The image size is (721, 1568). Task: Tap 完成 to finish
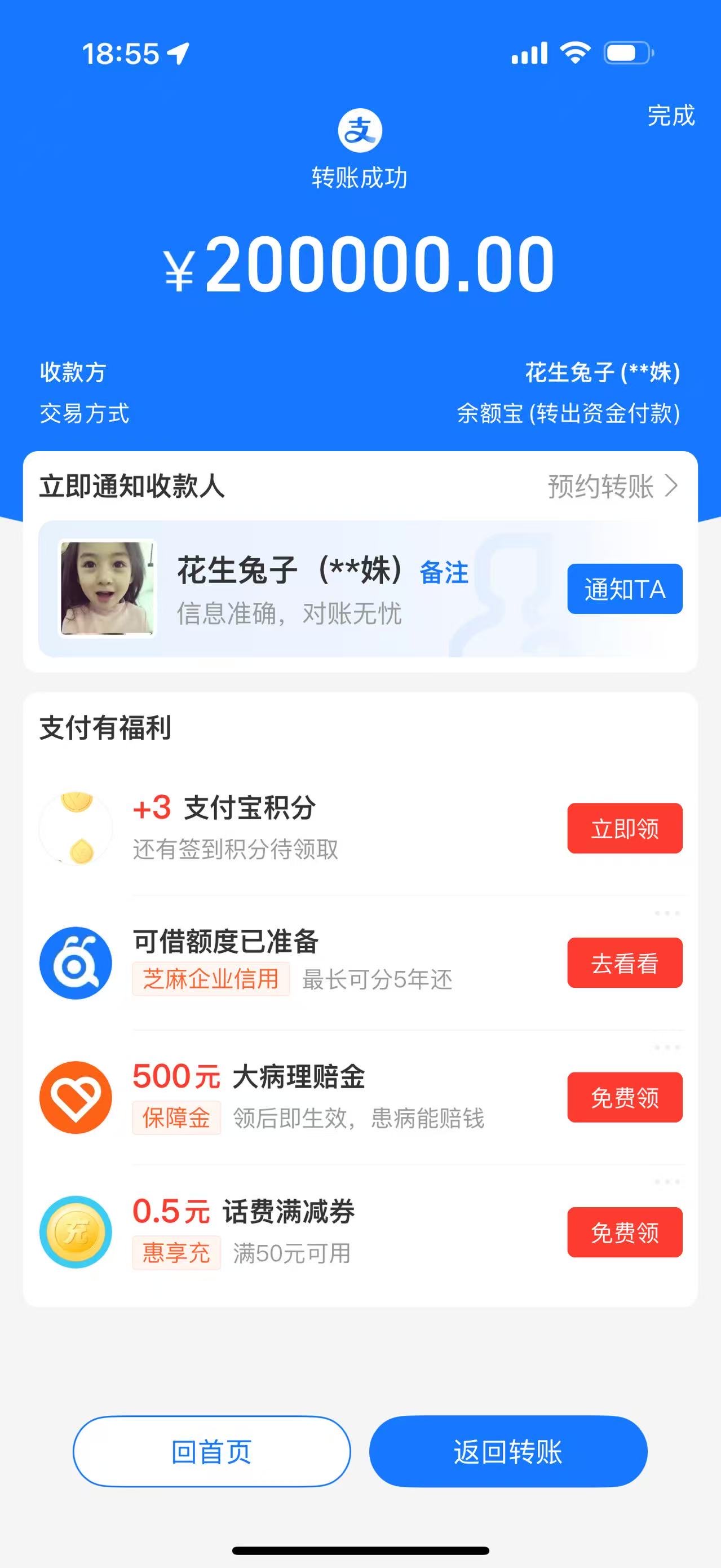[x=670, y=116]
